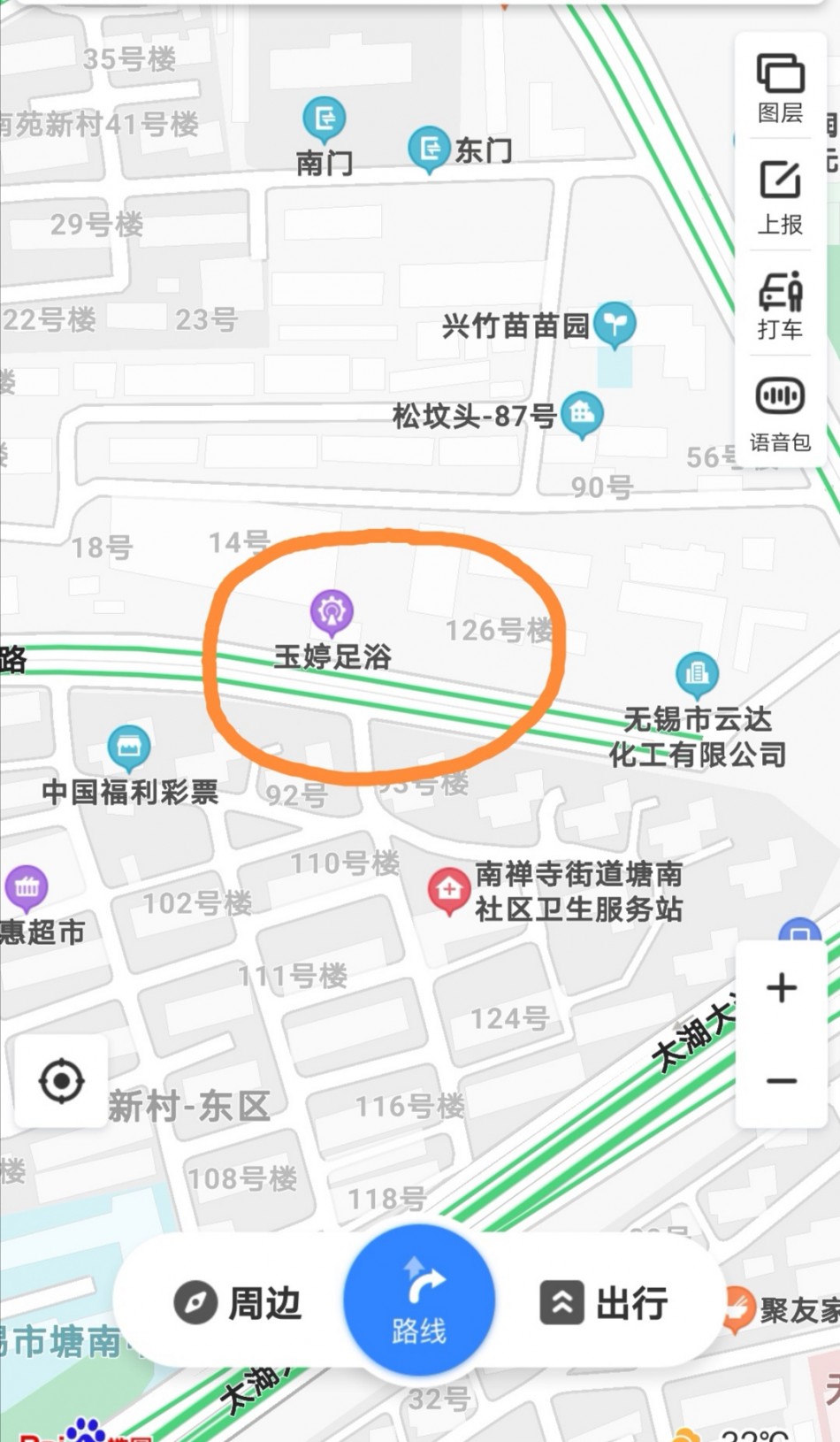
Task: Recenter map on my current location
Action: (62, 1081)
